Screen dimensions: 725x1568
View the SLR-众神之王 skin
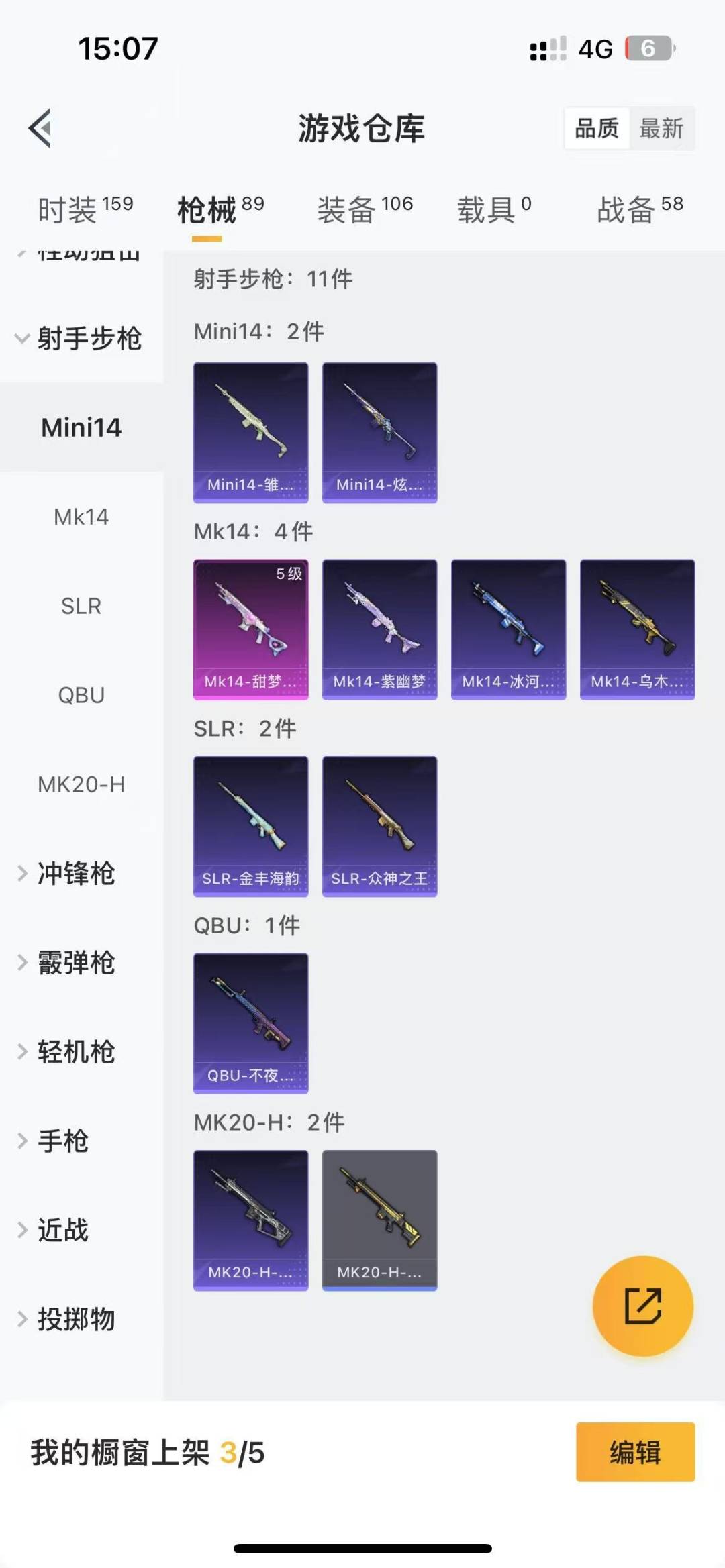pos(380,826)
